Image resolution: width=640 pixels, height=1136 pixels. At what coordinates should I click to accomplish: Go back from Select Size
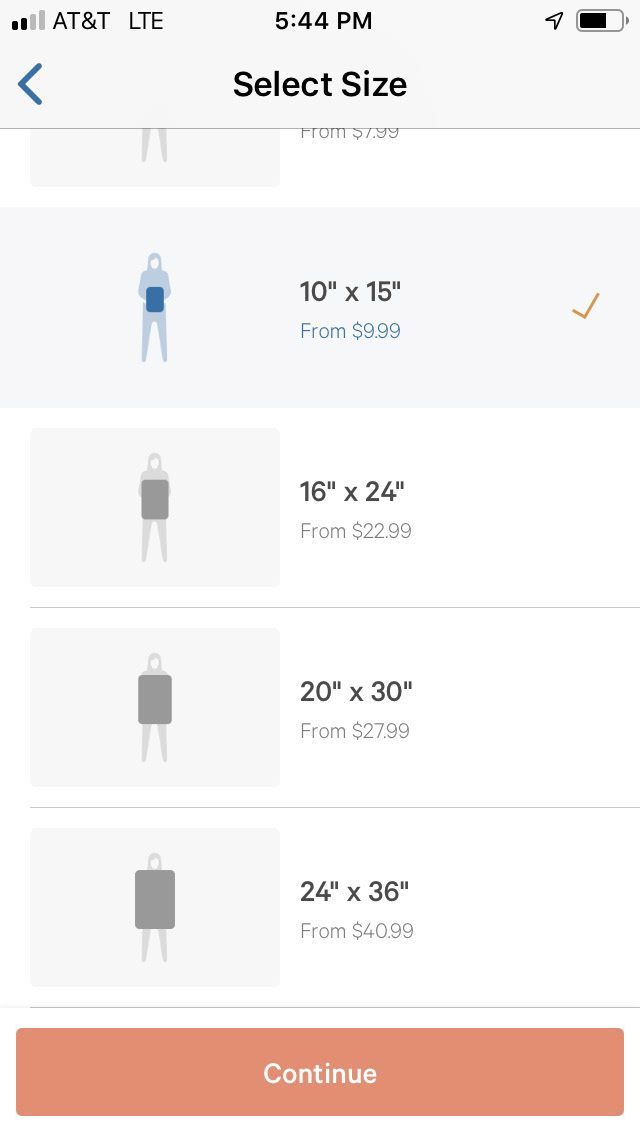[30, 84]
